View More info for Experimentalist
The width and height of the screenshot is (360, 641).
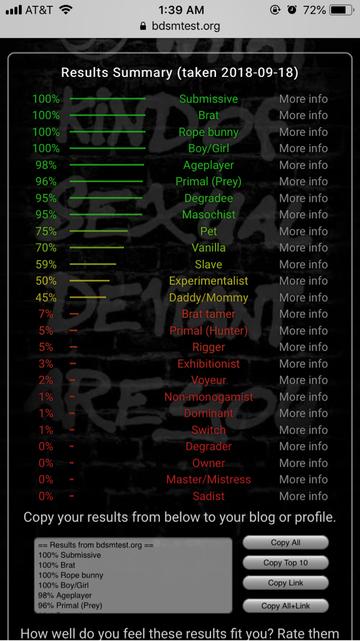303,281
